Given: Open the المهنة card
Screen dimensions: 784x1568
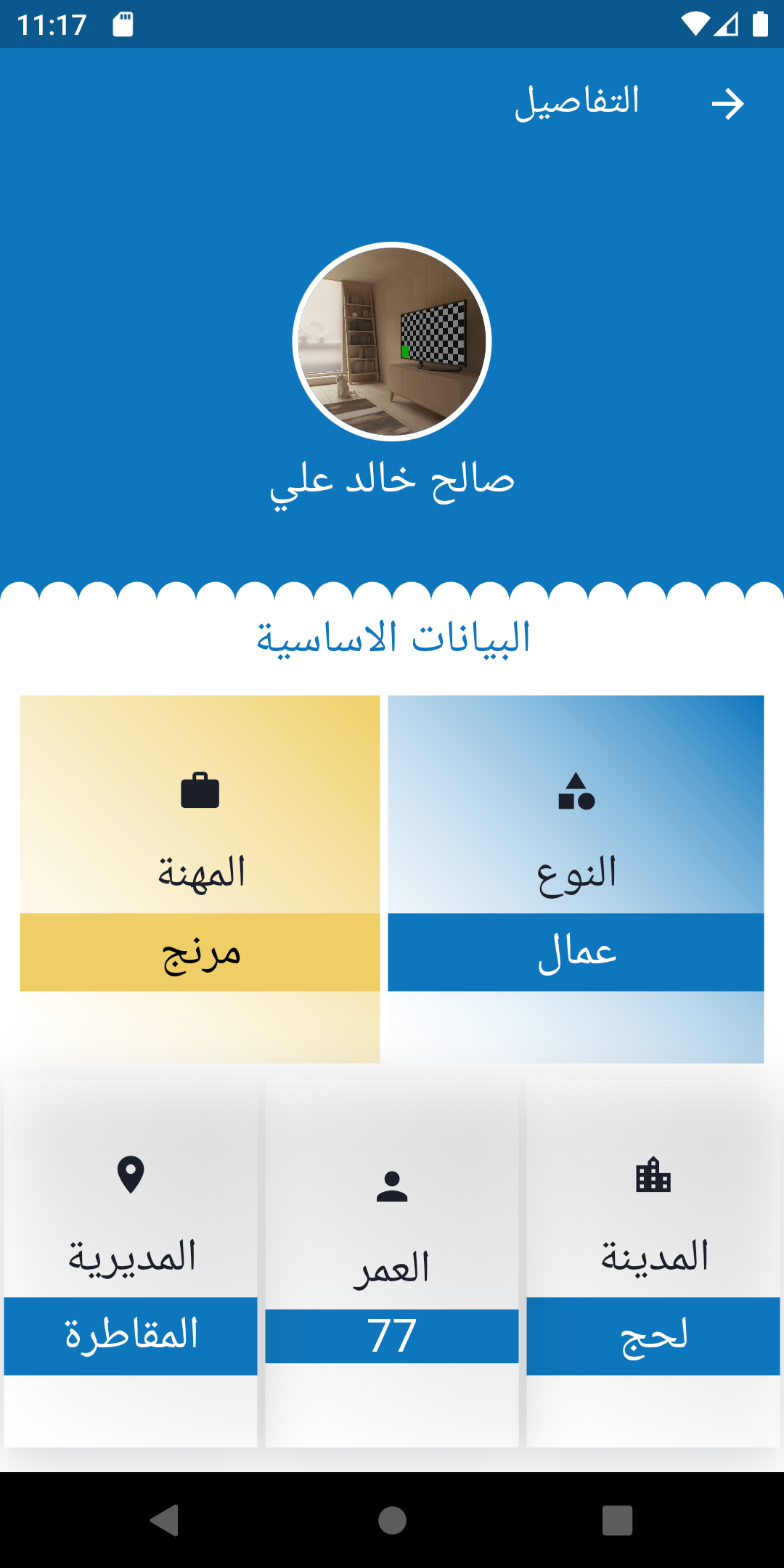Looking at the screenshot, I should [x=200, y=878].
